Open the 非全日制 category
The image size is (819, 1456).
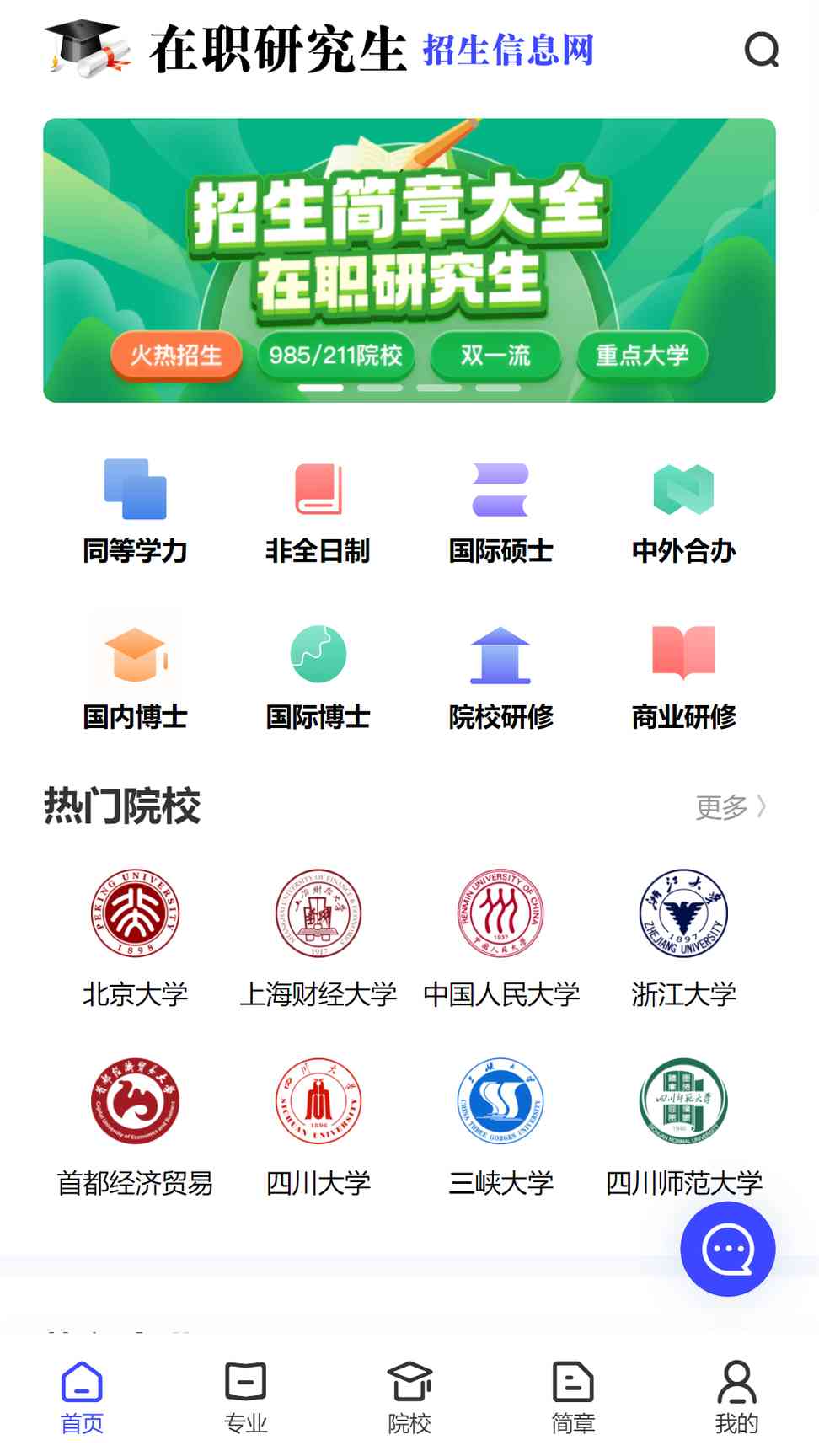[318, 511]
